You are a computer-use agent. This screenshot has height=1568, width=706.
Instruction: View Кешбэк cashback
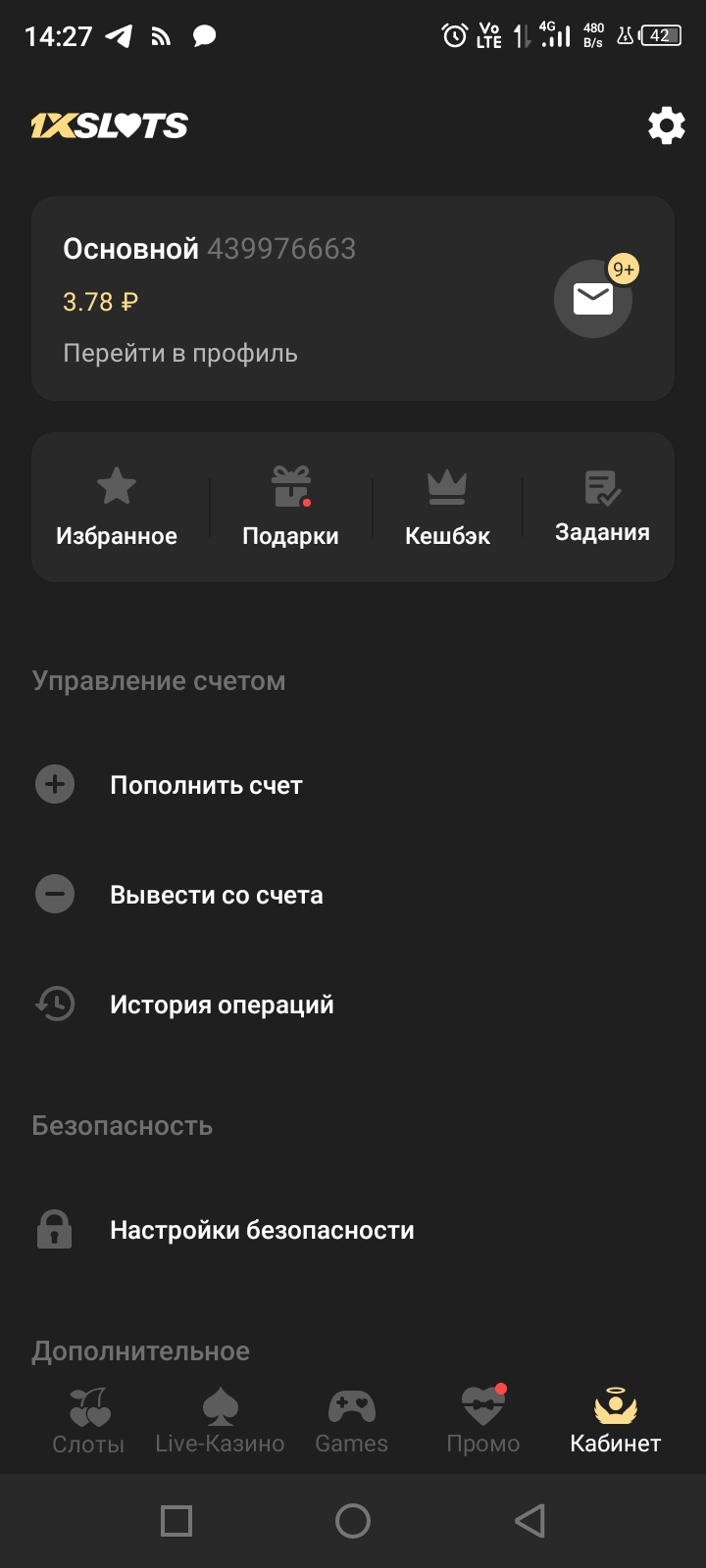447,508
